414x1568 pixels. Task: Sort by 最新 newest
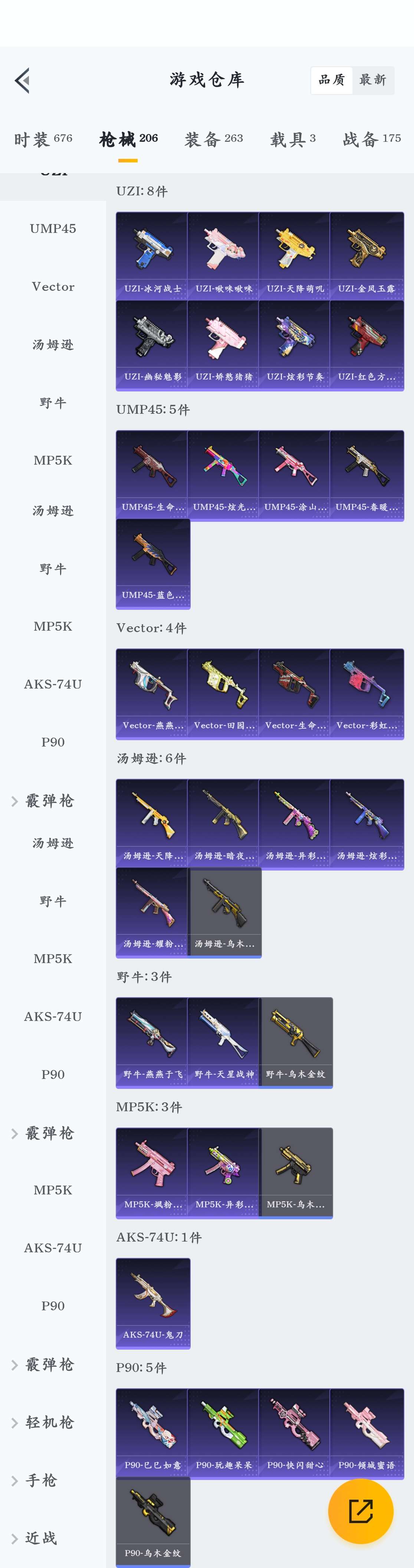[373, 80]
